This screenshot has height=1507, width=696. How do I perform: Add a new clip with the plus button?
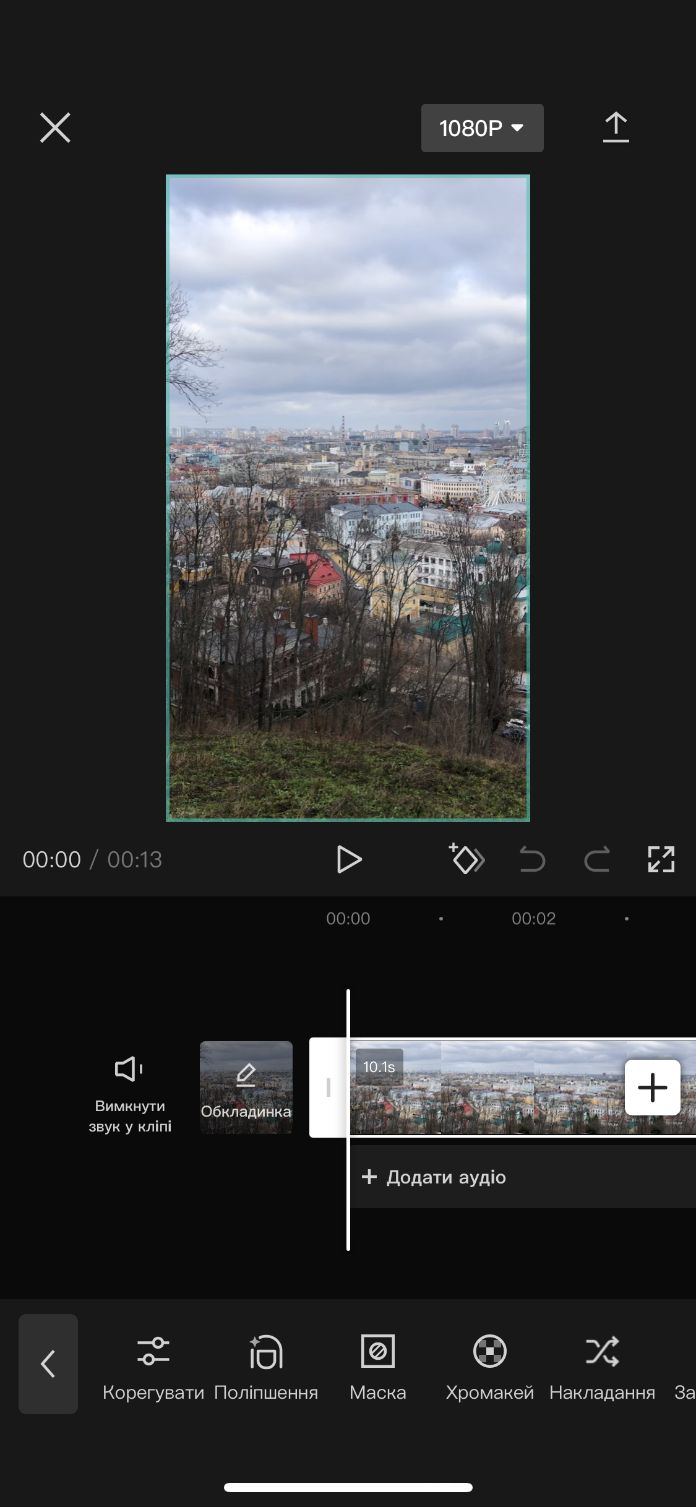(x=653, y=1087)
